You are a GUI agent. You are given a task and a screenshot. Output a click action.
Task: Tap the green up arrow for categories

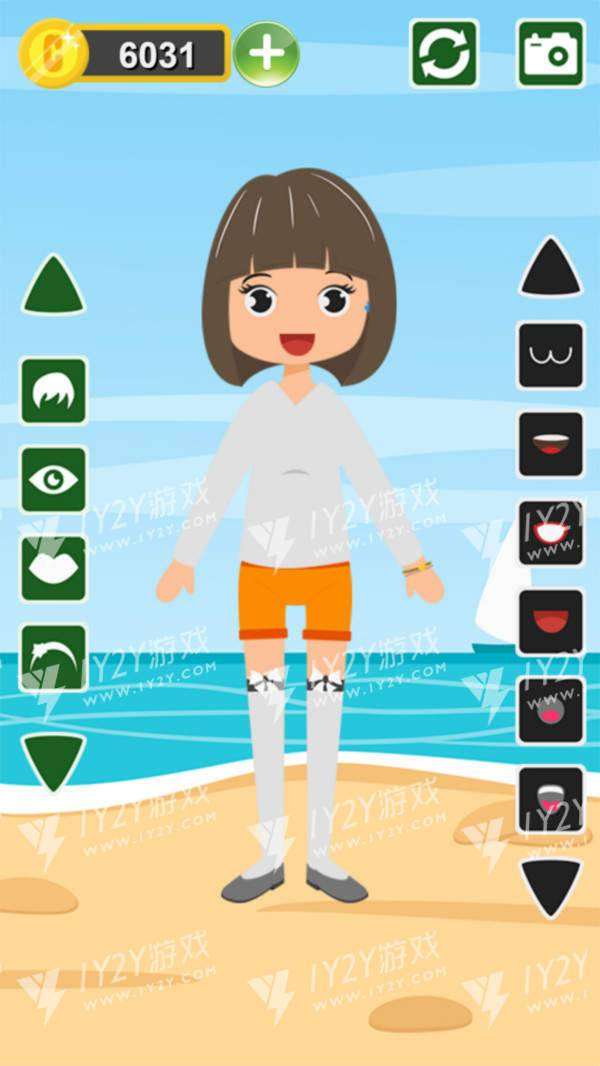(54, 287)
